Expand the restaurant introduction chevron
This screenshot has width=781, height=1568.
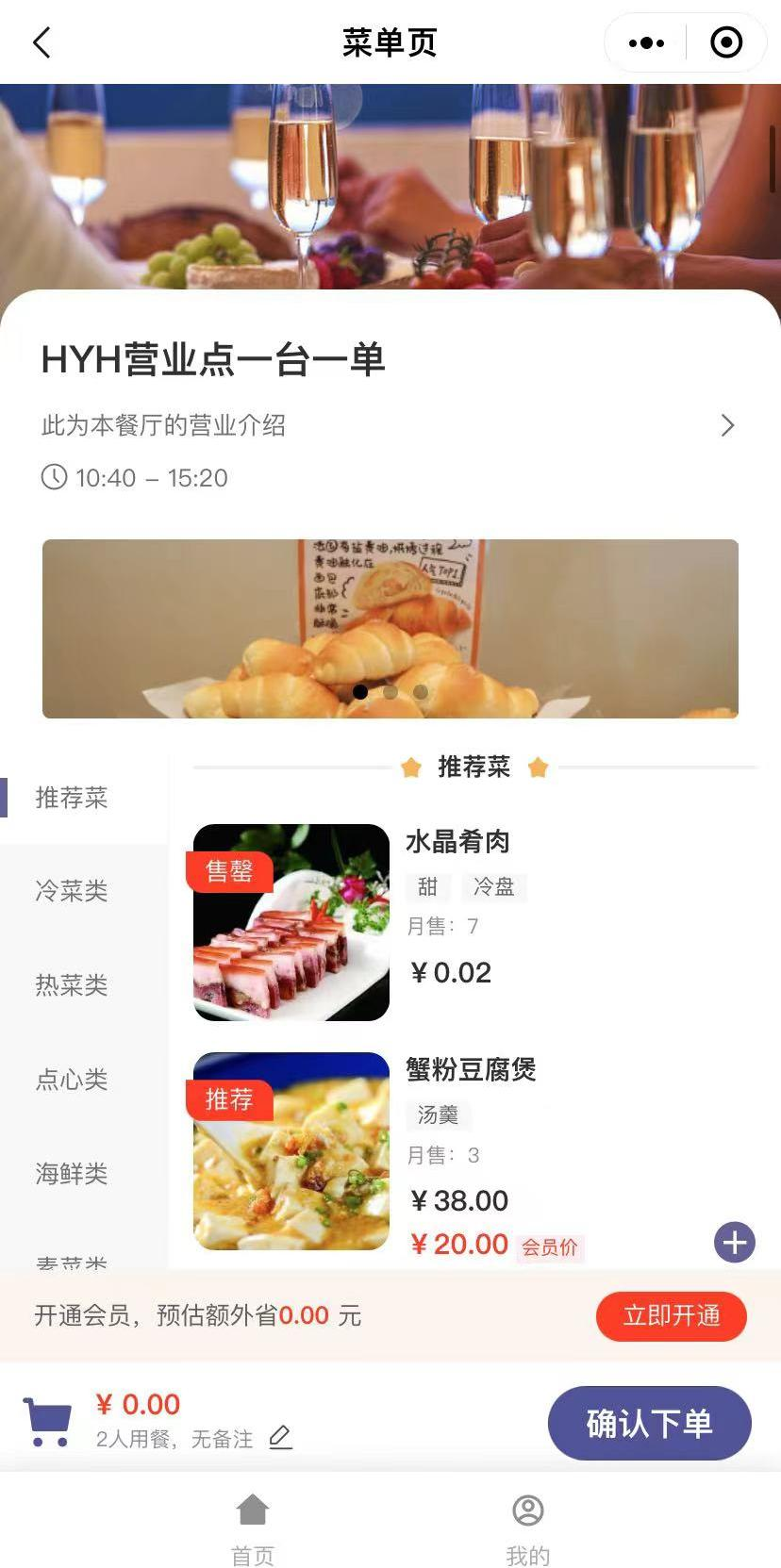coord(727,425)
